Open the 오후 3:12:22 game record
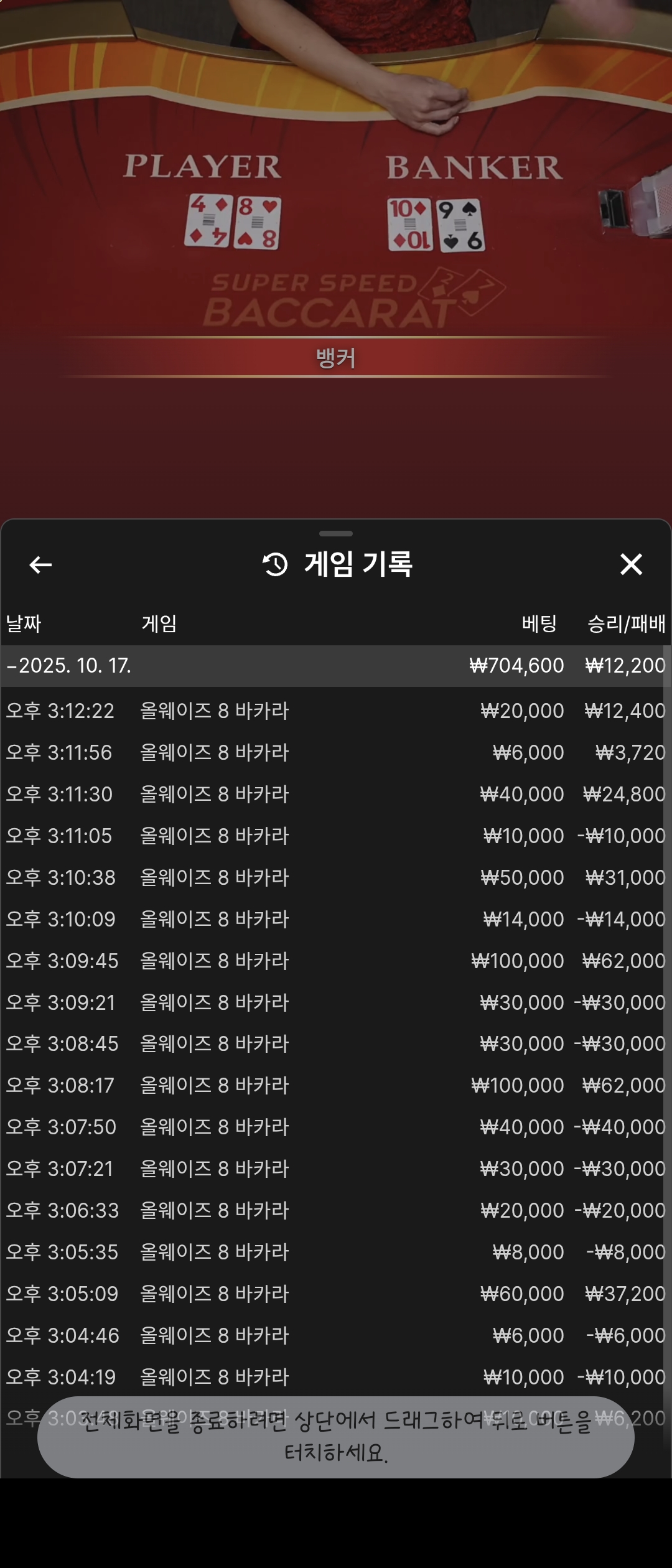The height and width of the screenshot is (1568, 672). pos(336,711)
